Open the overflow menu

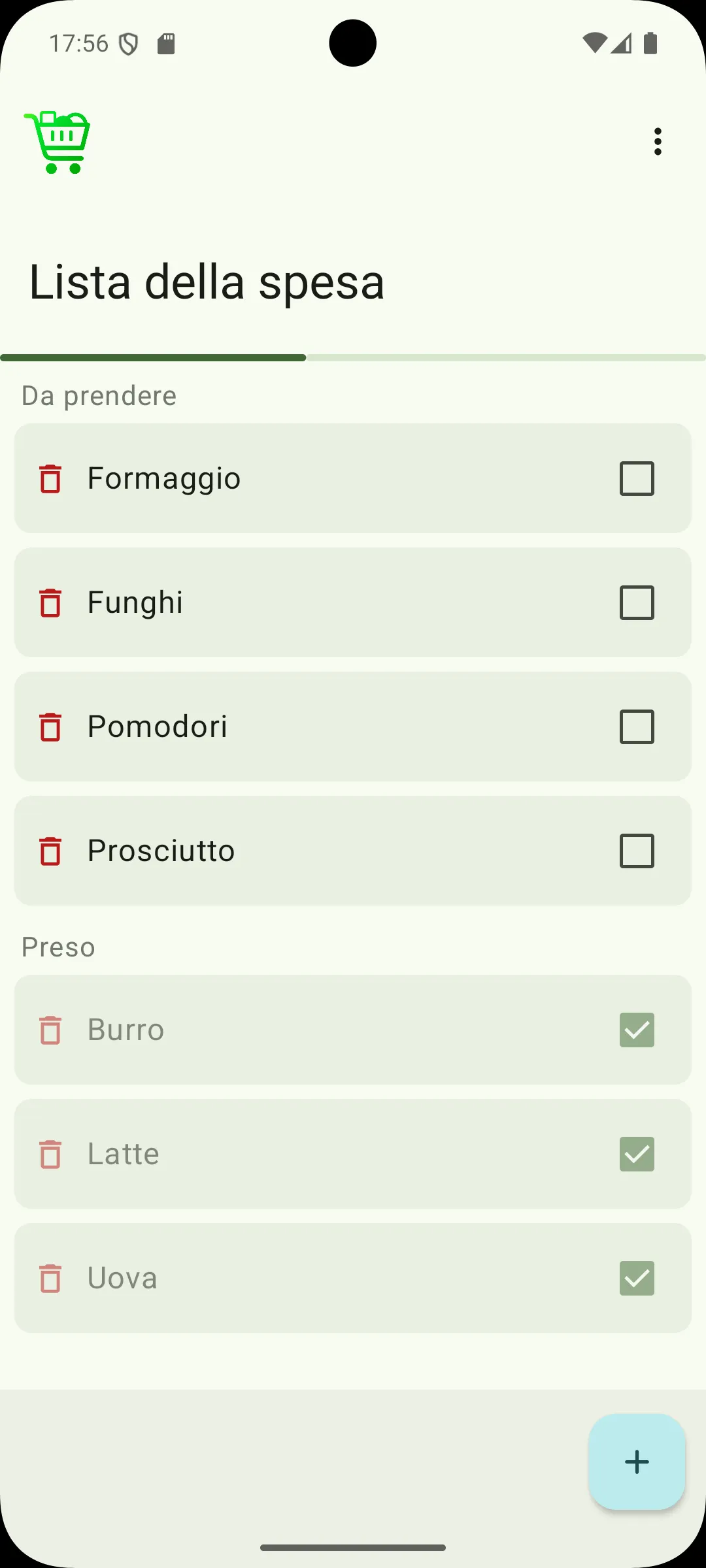658,142
